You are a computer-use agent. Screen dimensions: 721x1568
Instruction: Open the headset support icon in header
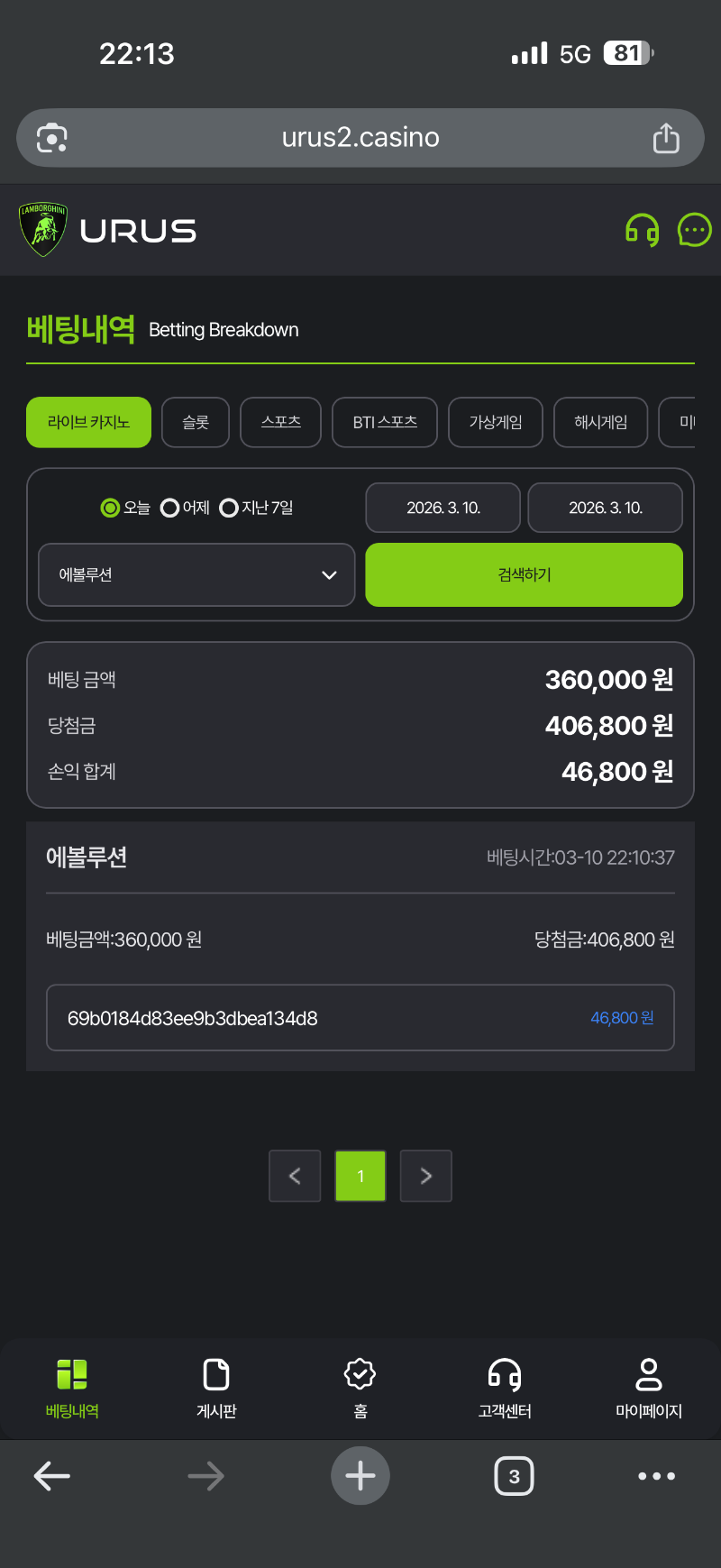coord(642,231)
